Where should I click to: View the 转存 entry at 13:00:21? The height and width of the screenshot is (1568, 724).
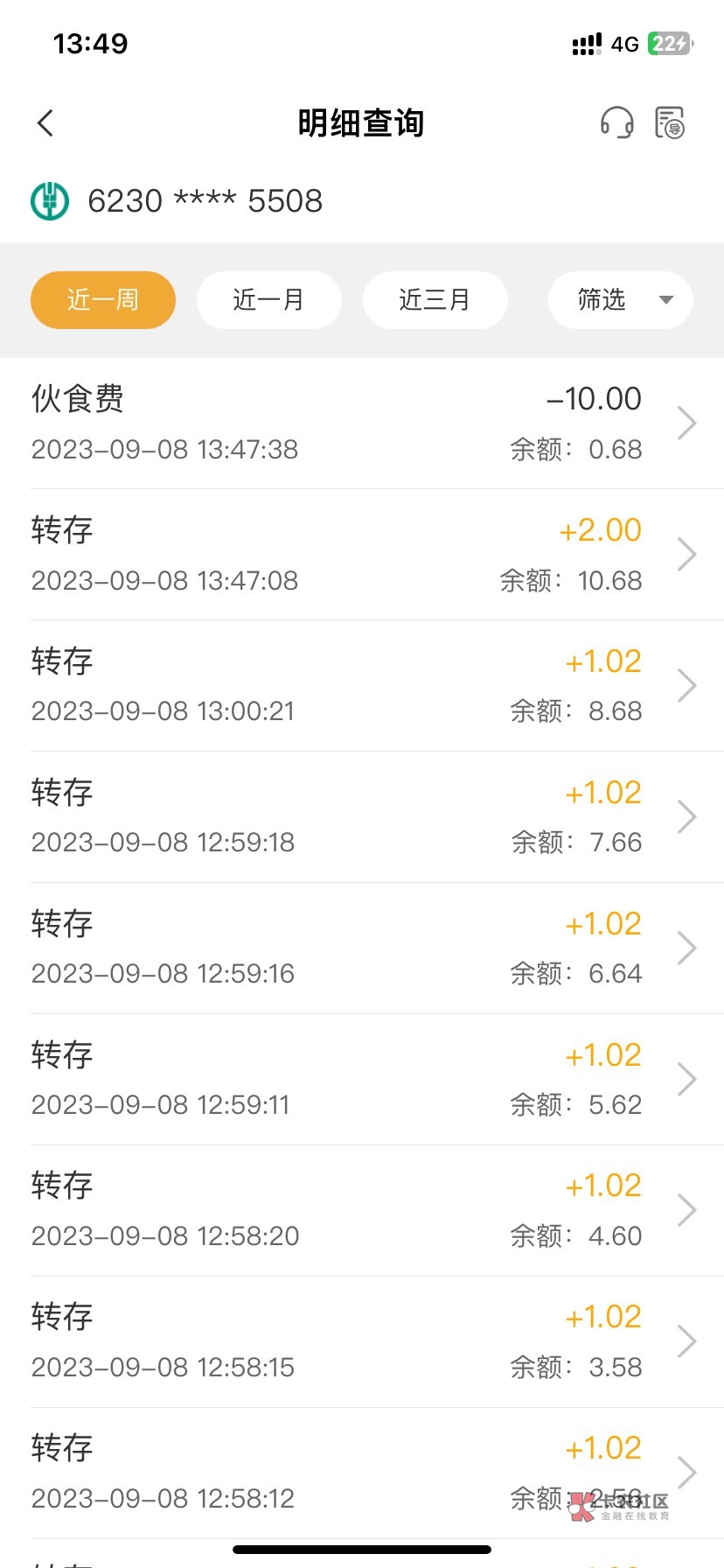[x=362, y=686]
